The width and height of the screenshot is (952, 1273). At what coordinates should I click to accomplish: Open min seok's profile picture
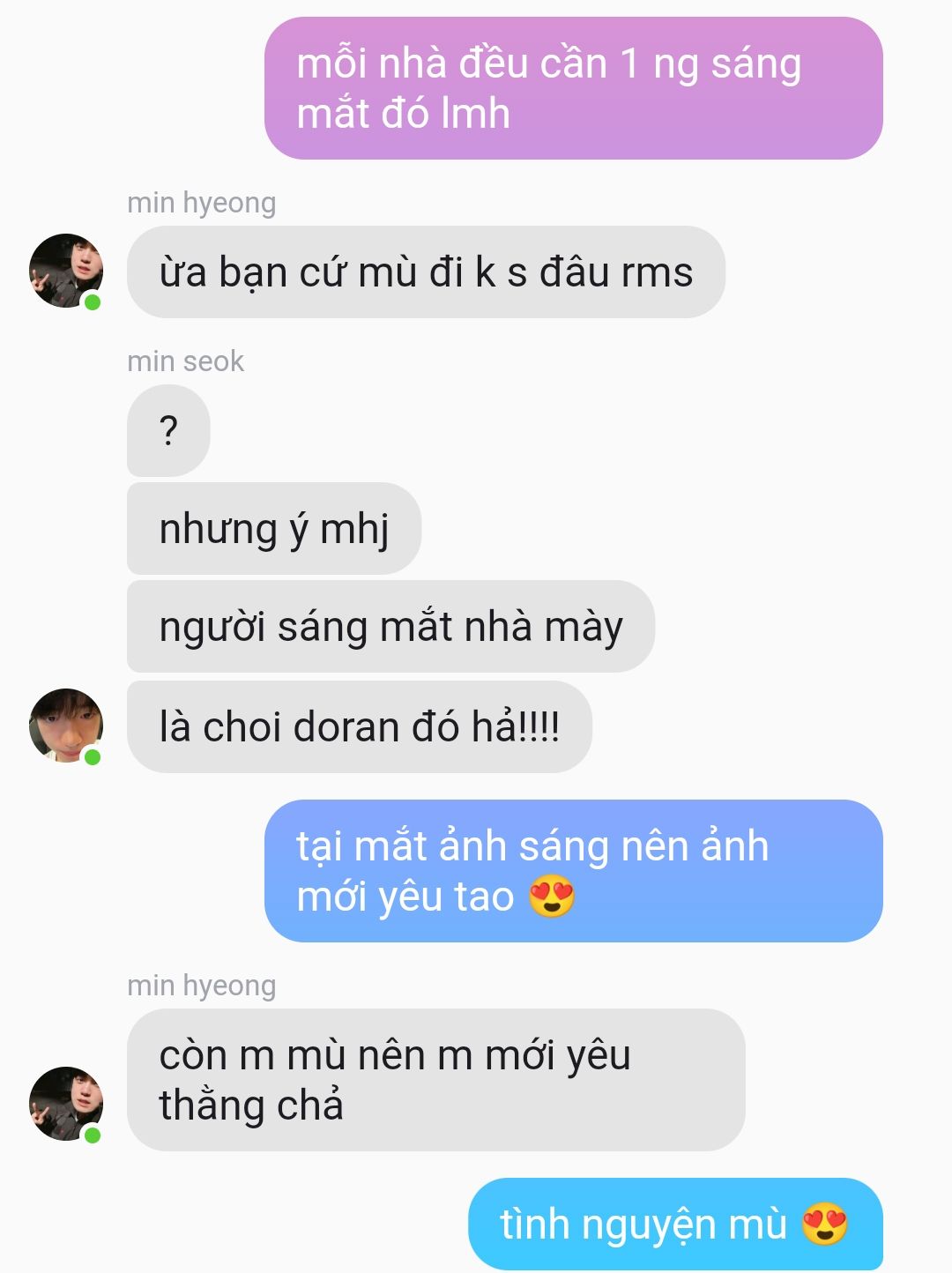[66, 726]
